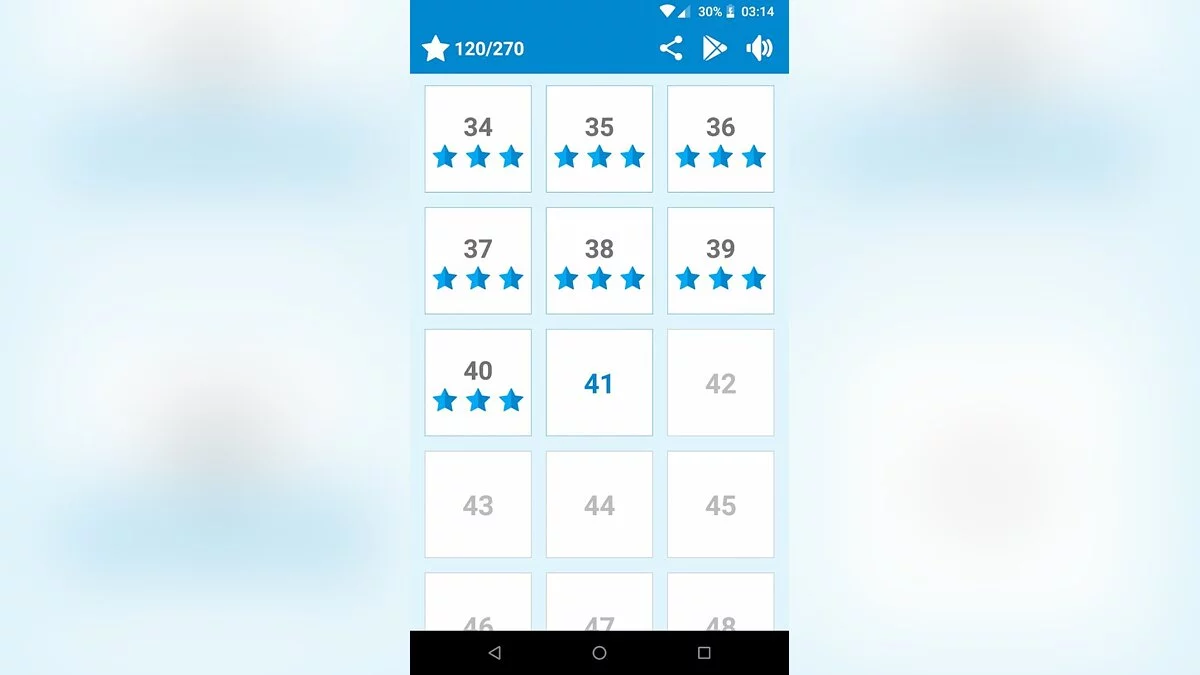1200x675 pixels.
Task: Go to the home screen
Action: (599, 653)
